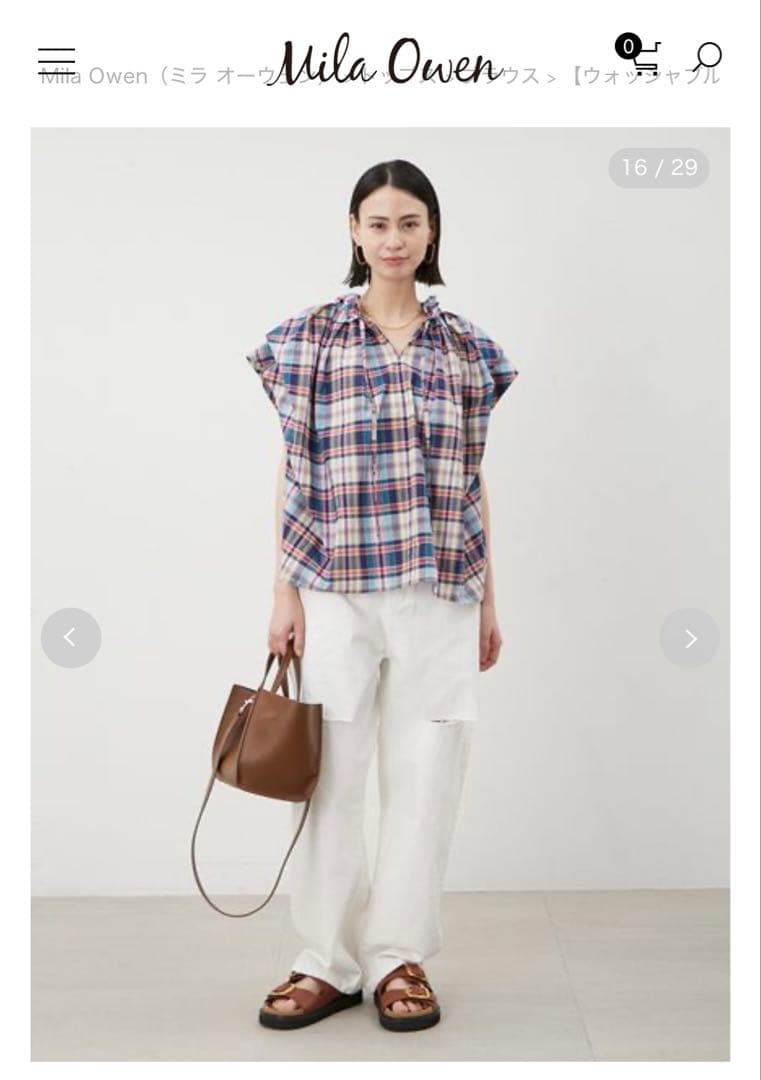Go back to previous product photo

click(71, 638)
